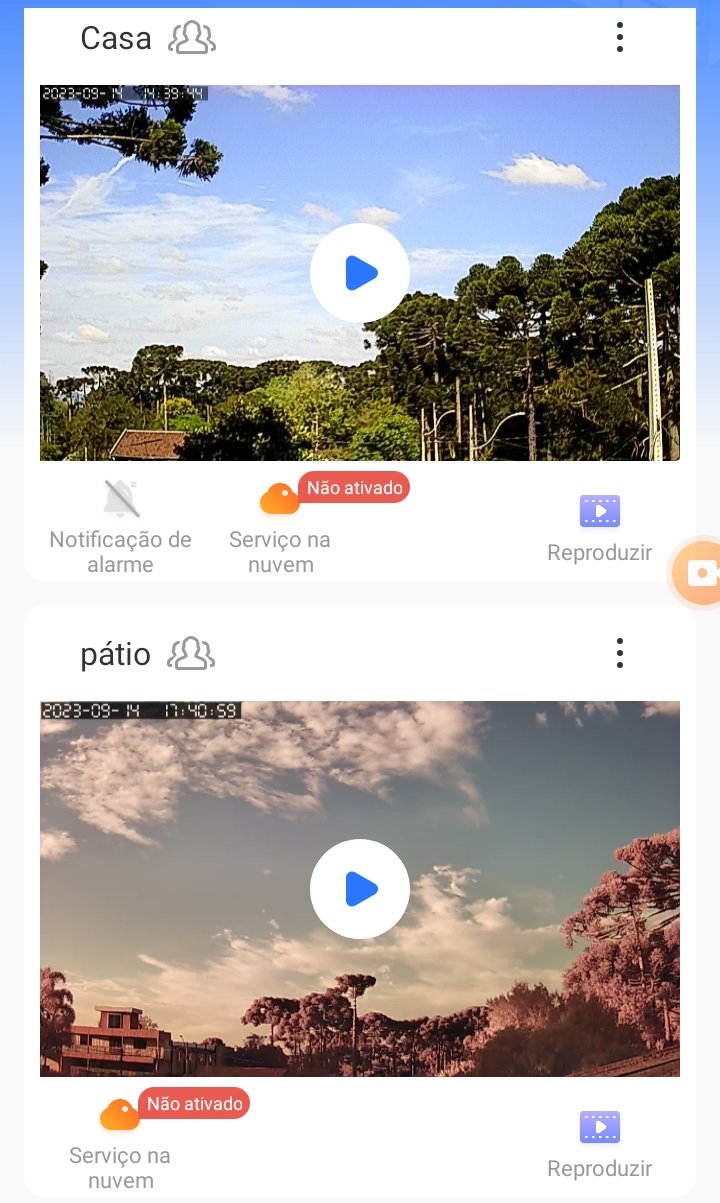Open Serviço na nuvem for Casa
This screenshot has height=1203, width=720.
tap(280, 527)
